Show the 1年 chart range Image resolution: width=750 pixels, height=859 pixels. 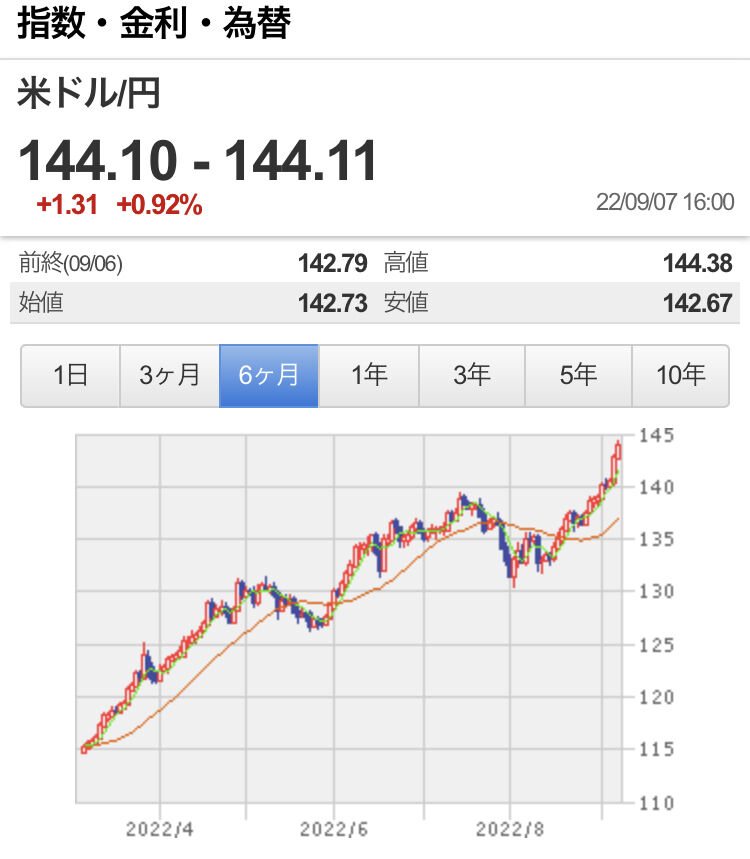[369, 376]
